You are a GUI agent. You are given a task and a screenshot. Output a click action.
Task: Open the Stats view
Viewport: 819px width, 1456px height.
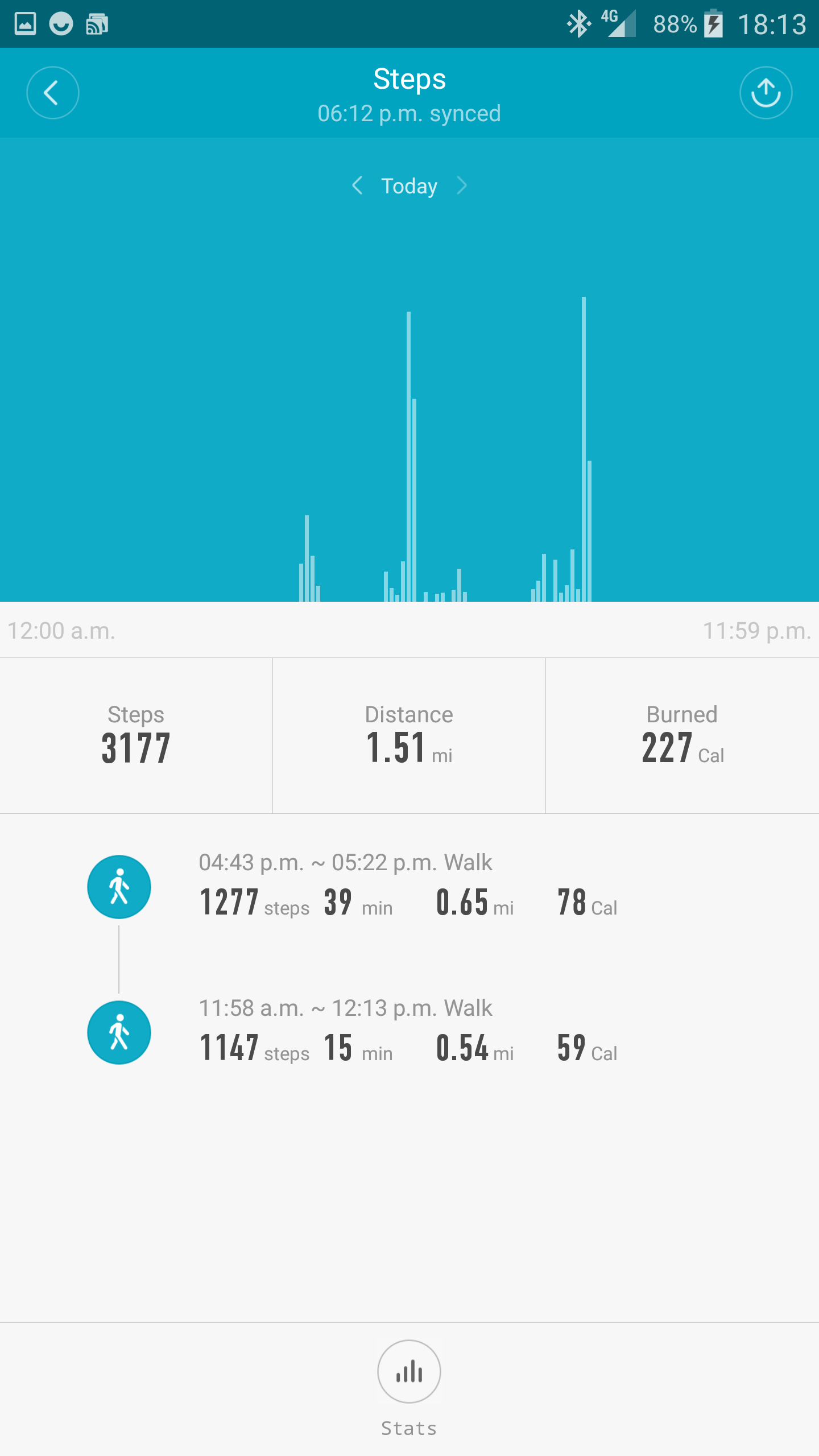coord(409,1373)
